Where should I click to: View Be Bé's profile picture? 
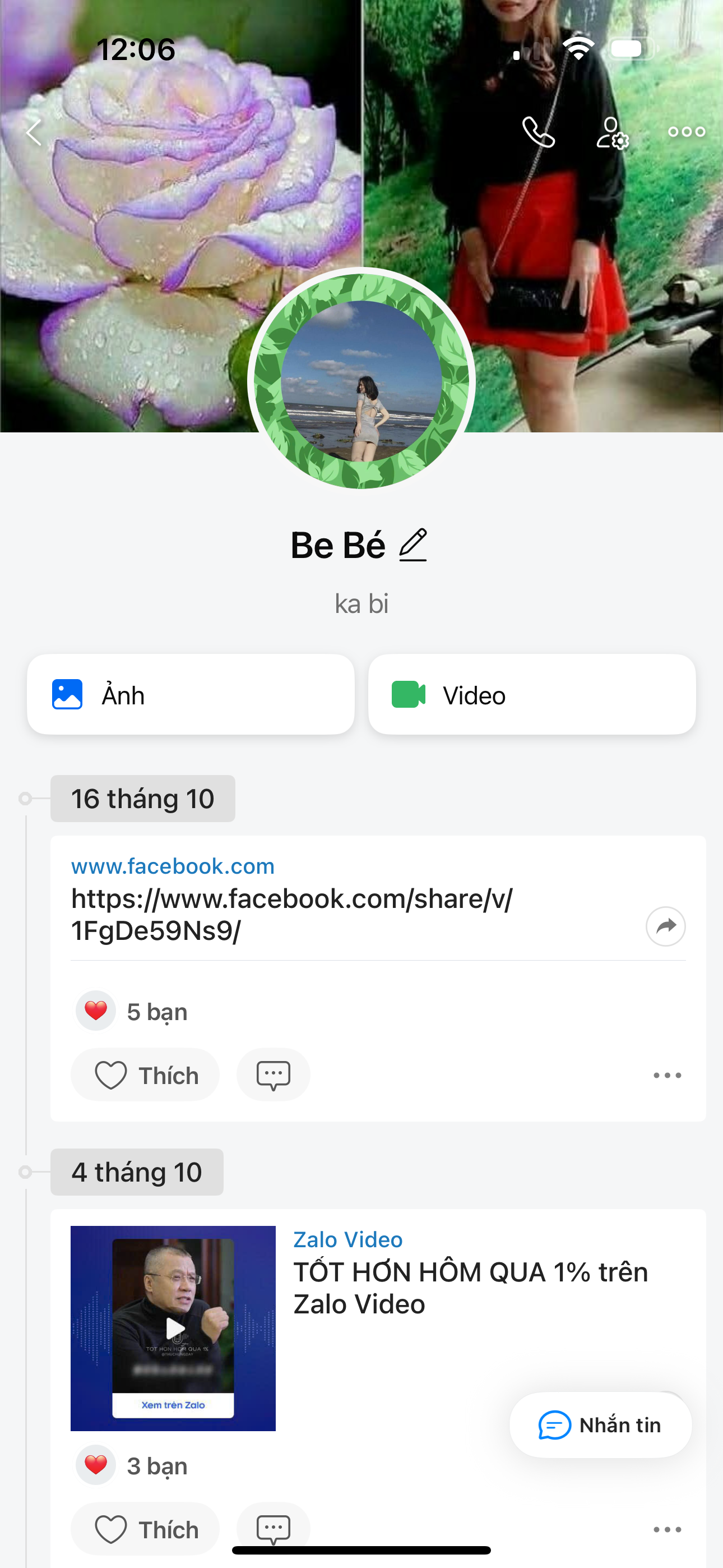click(361, 380)
